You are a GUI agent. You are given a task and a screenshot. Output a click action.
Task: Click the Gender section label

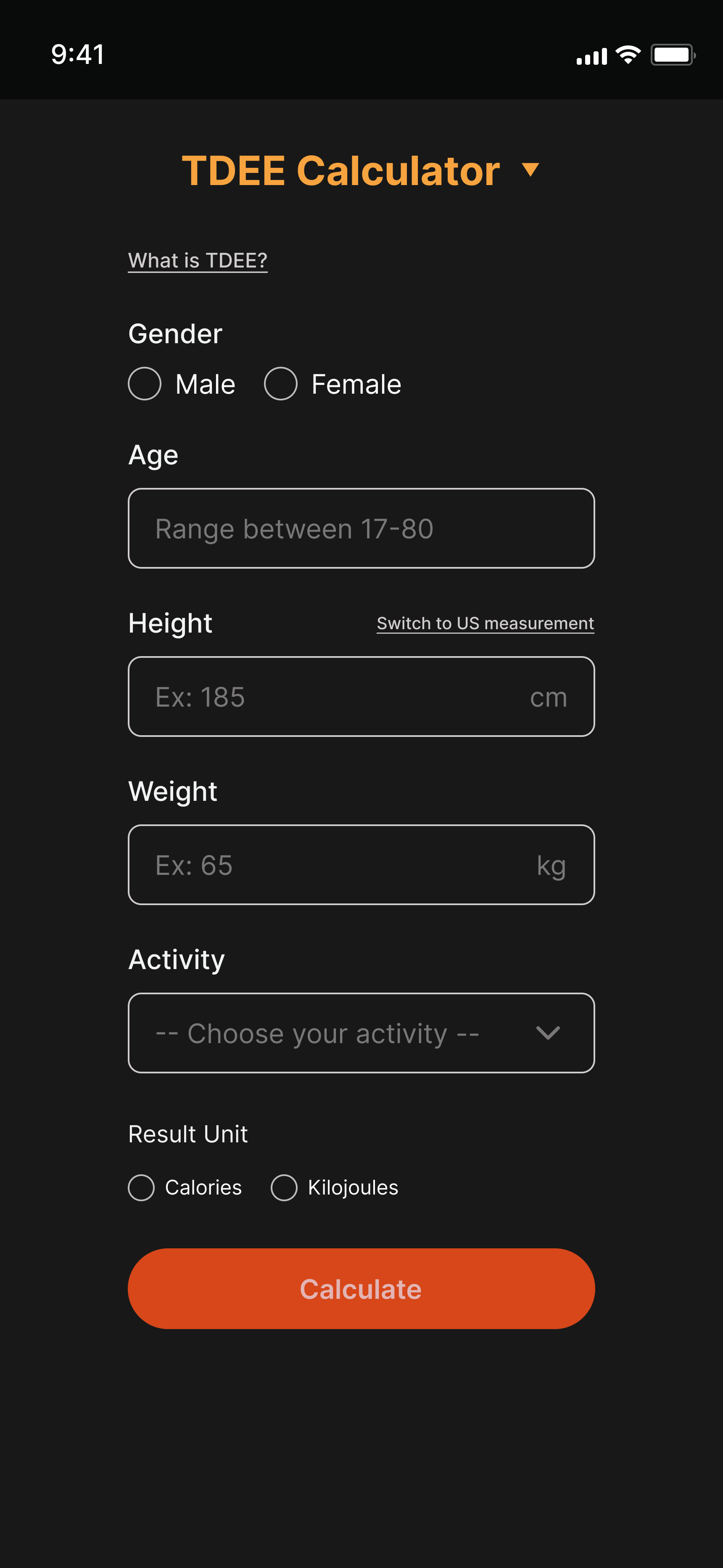175,333
